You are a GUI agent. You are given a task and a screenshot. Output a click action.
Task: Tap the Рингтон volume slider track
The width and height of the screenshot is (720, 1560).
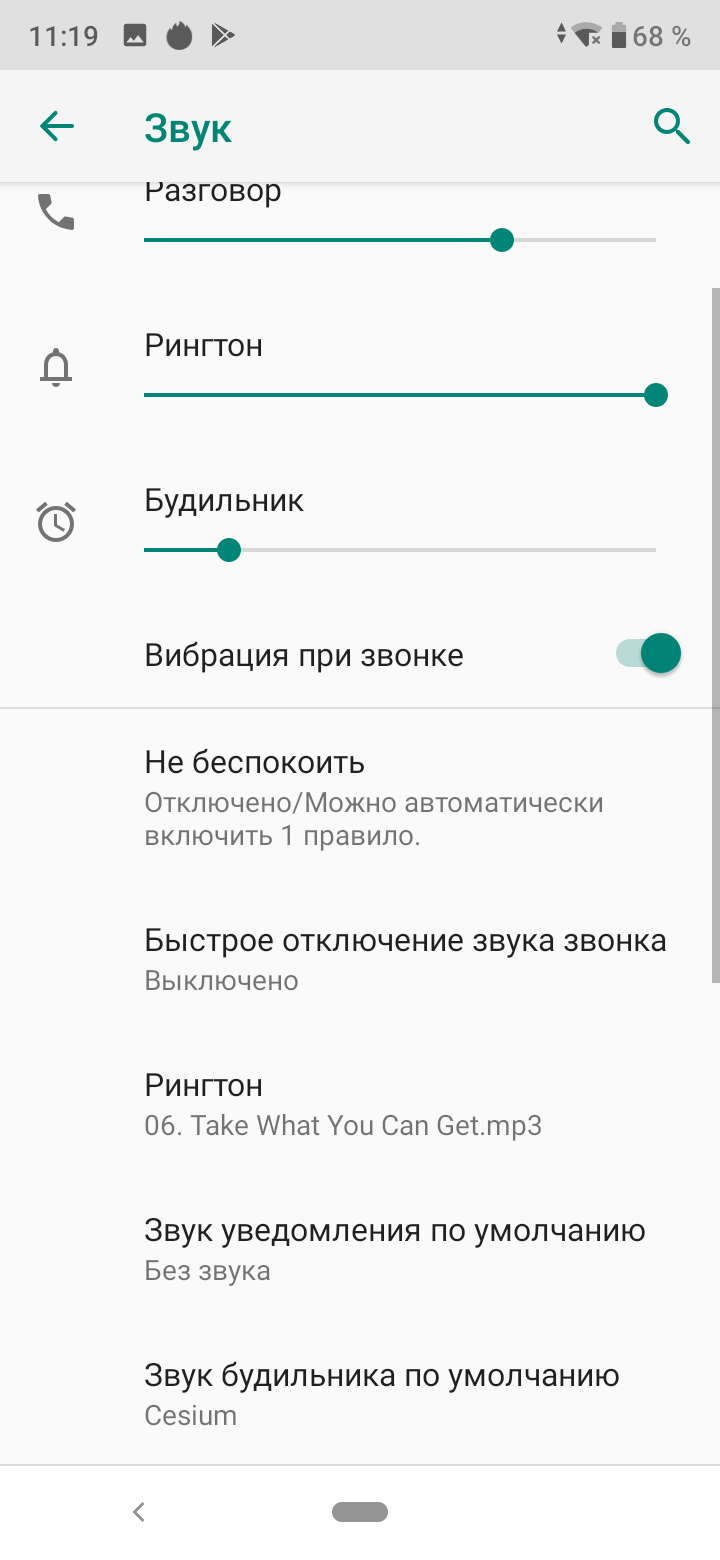(x=400, y=395)
